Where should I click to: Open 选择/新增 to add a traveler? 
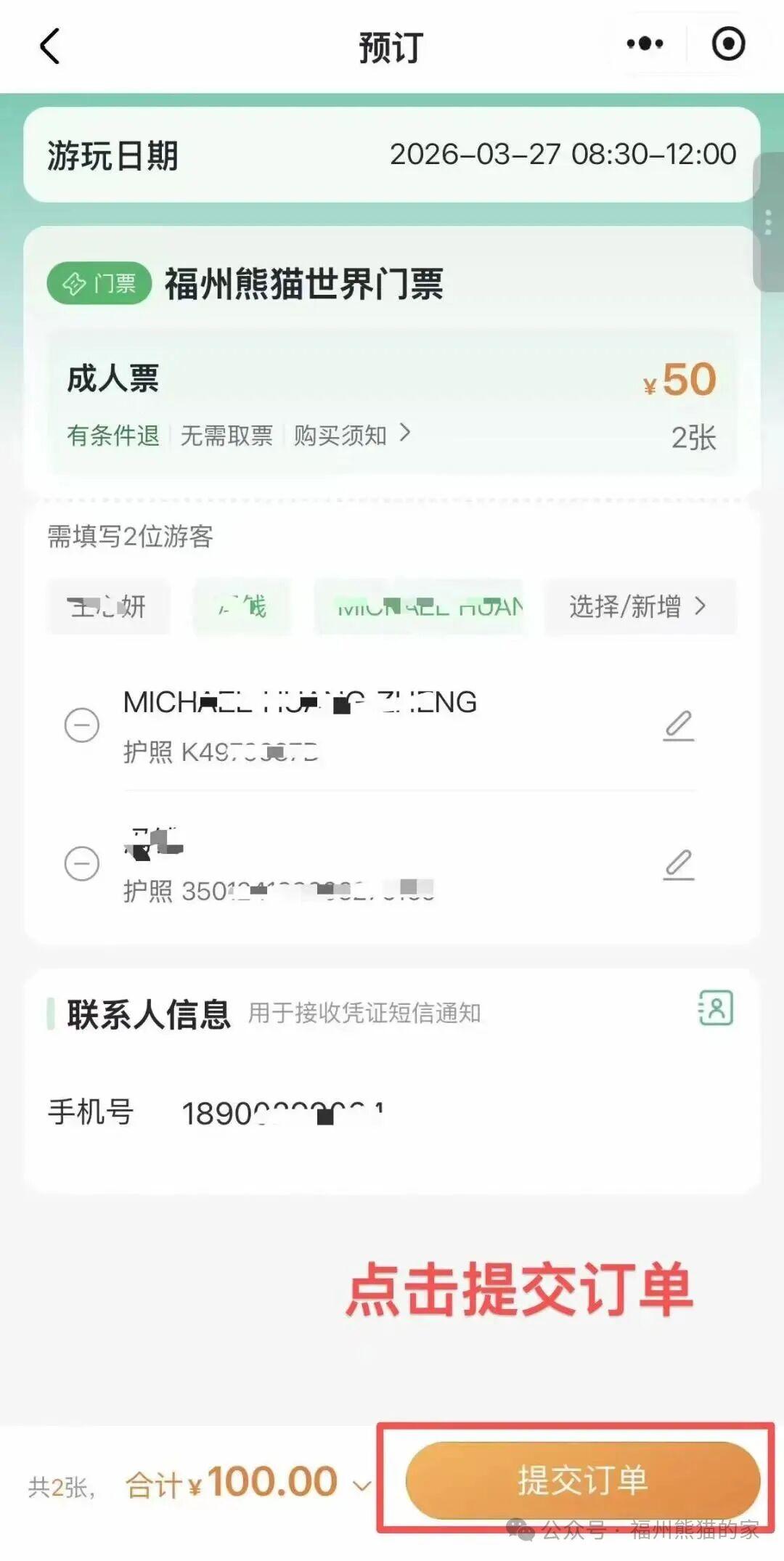click(637, 608)
